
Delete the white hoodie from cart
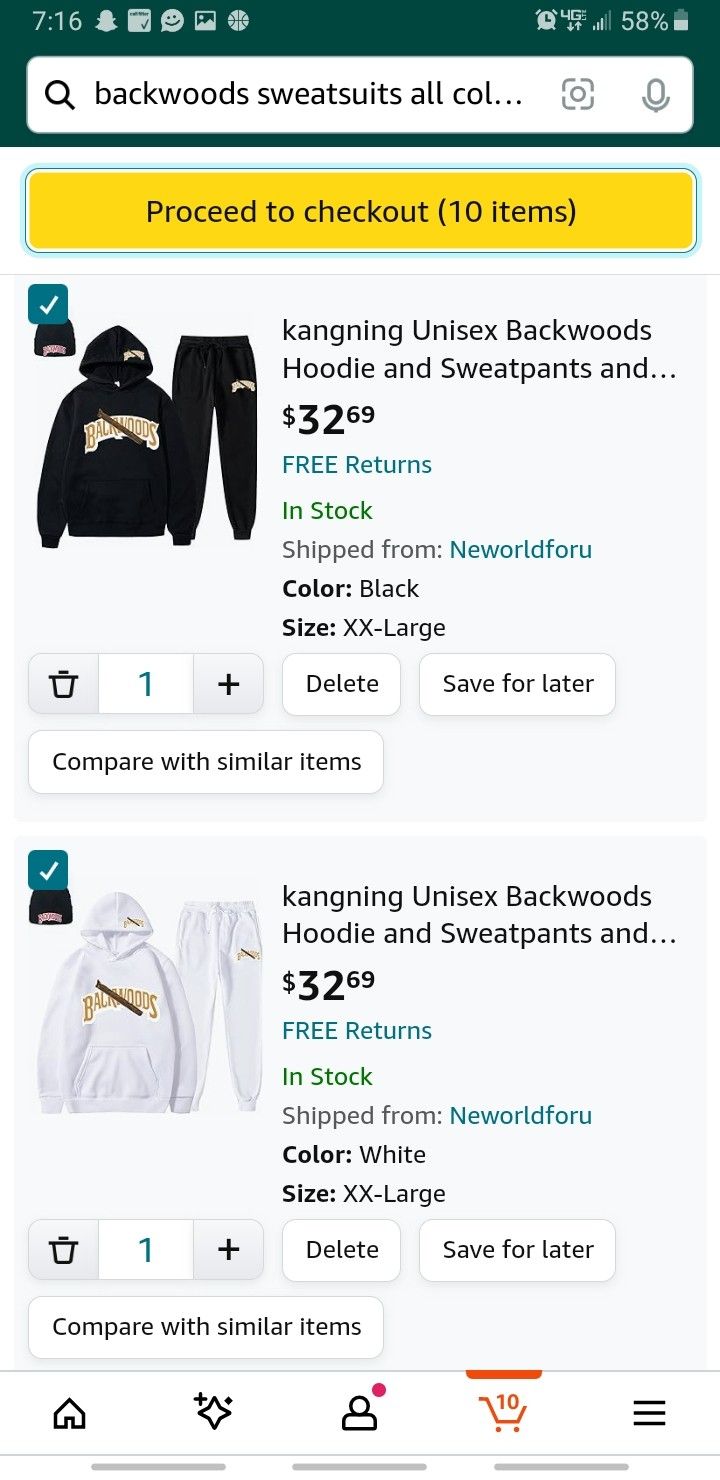click(341, 1249)
